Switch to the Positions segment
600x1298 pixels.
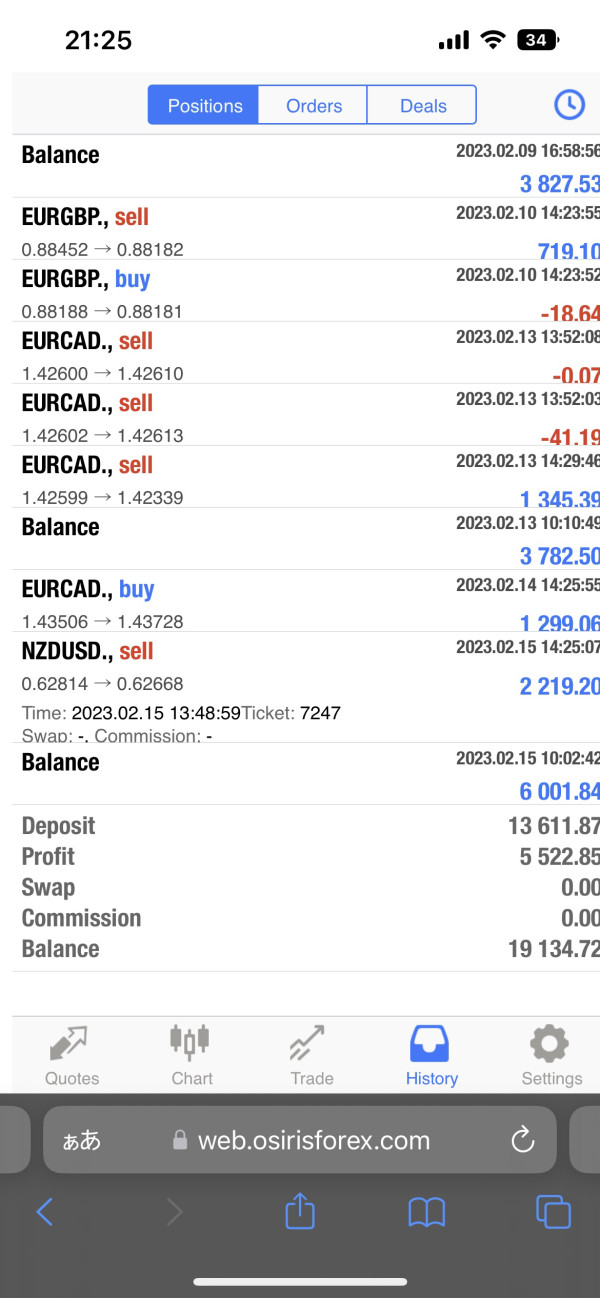[204, 105]
